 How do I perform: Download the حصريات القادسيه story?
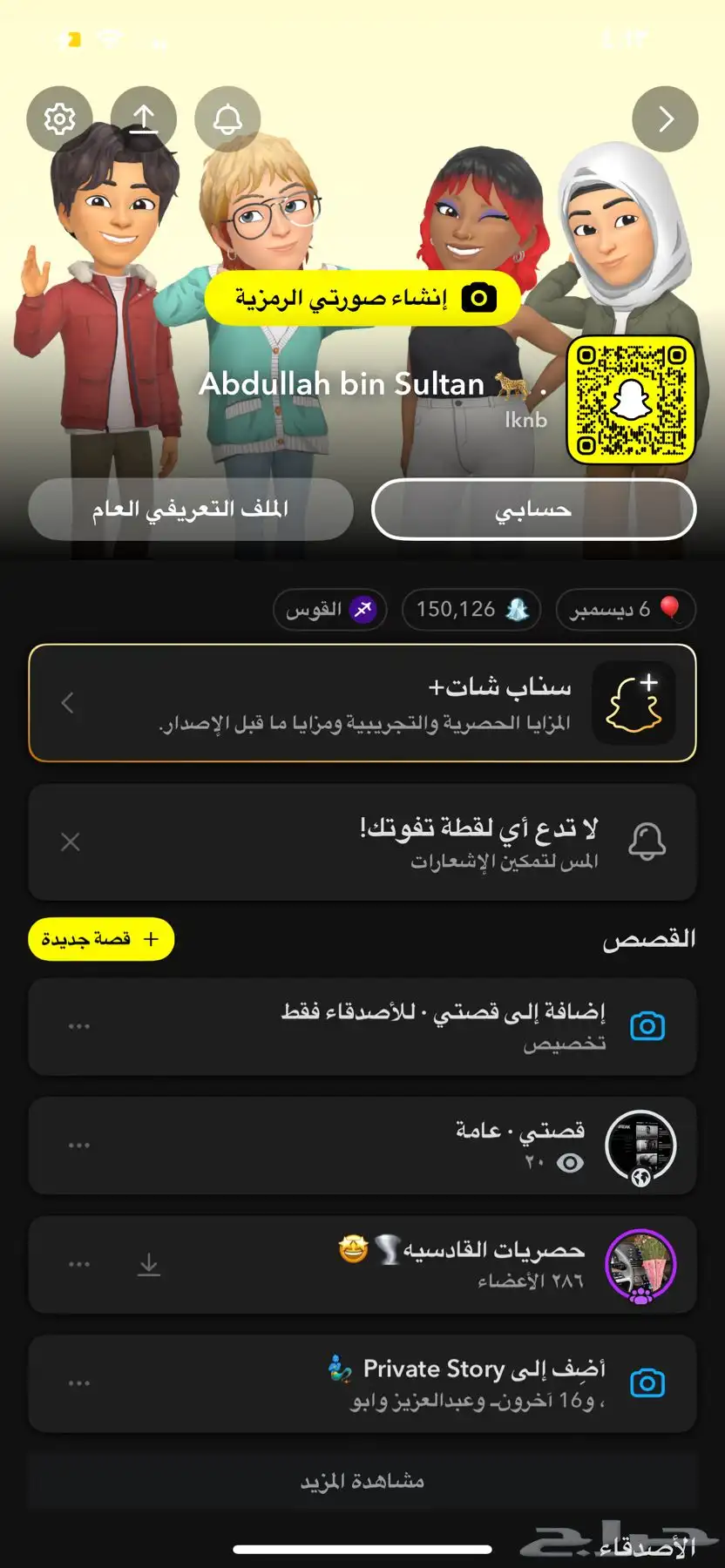pos(149,1265)
